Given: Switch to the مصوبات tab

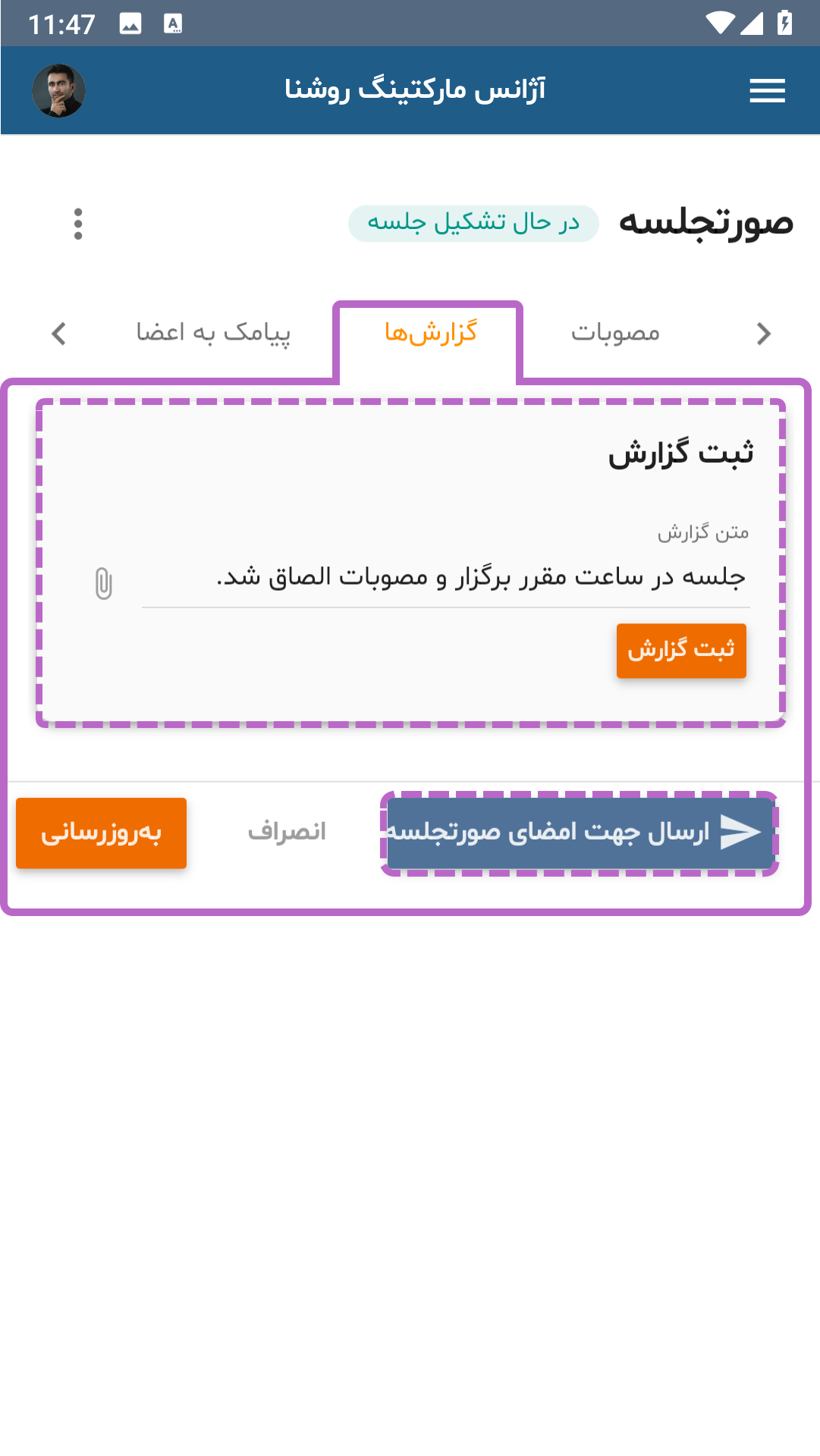Looking at the screenshot, I should pos(615,333).
